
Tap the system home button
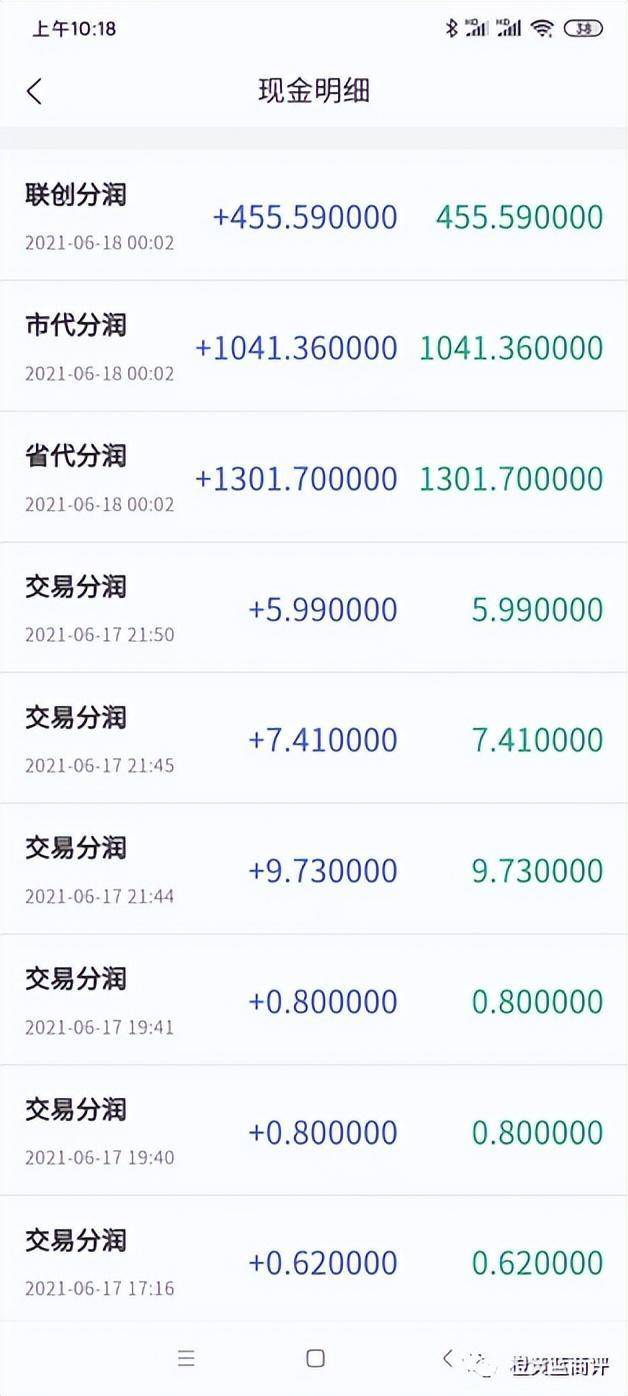(x=315, y=1358)
